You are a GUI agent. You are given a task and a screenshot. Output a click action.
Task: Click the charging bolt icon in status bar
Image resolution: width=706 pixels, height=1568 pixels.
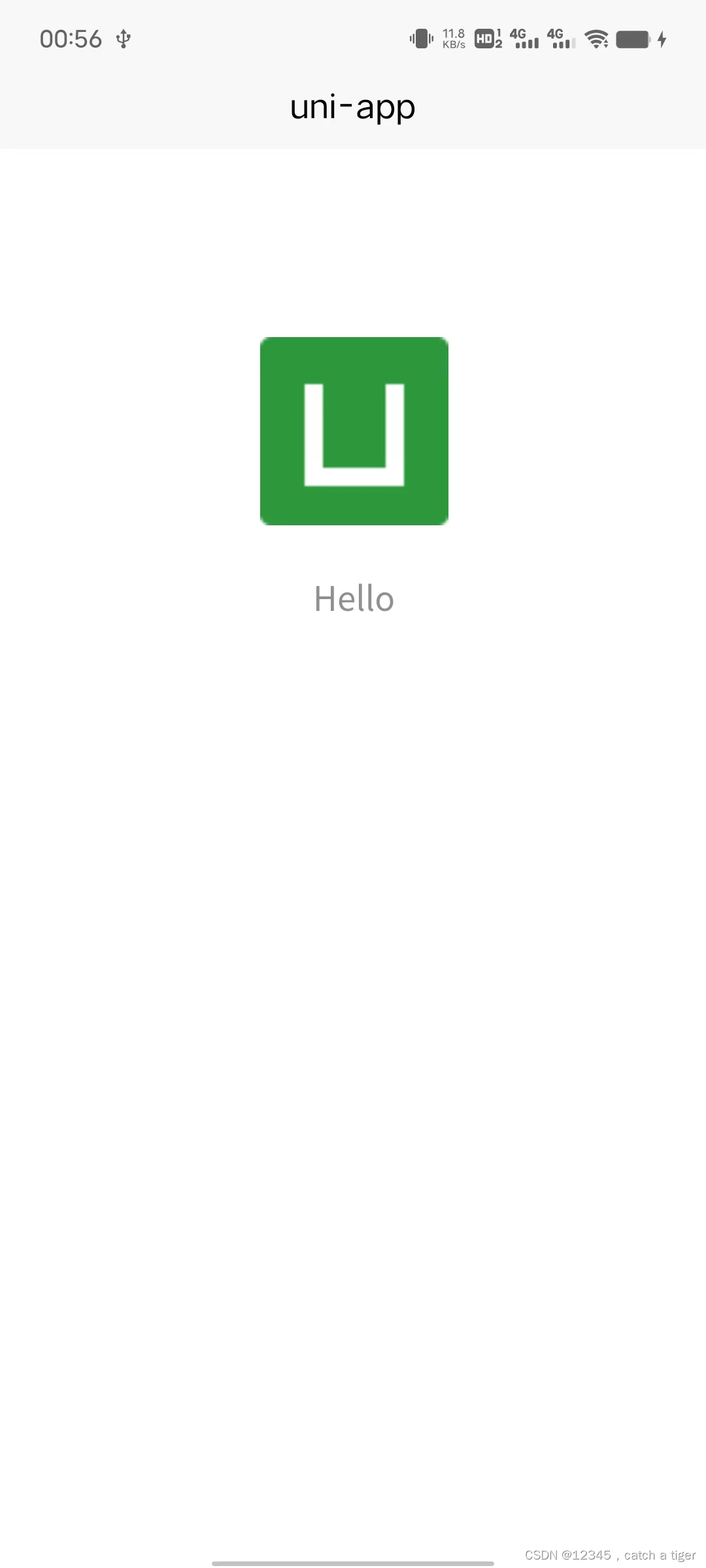coord(662,39)
